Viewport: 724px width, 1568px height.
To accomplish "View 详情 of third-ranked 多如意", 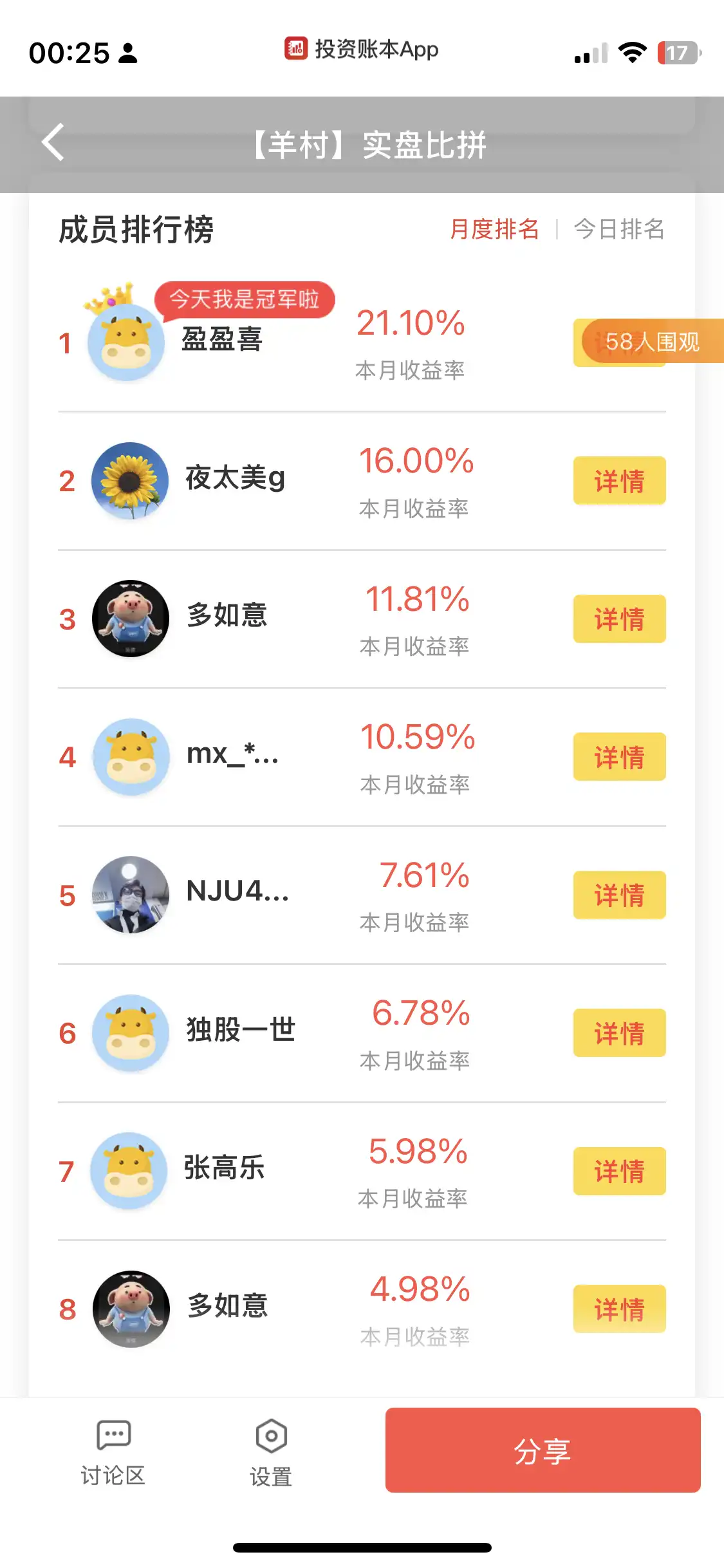I will pyautogui.click(x=619, y=619).
